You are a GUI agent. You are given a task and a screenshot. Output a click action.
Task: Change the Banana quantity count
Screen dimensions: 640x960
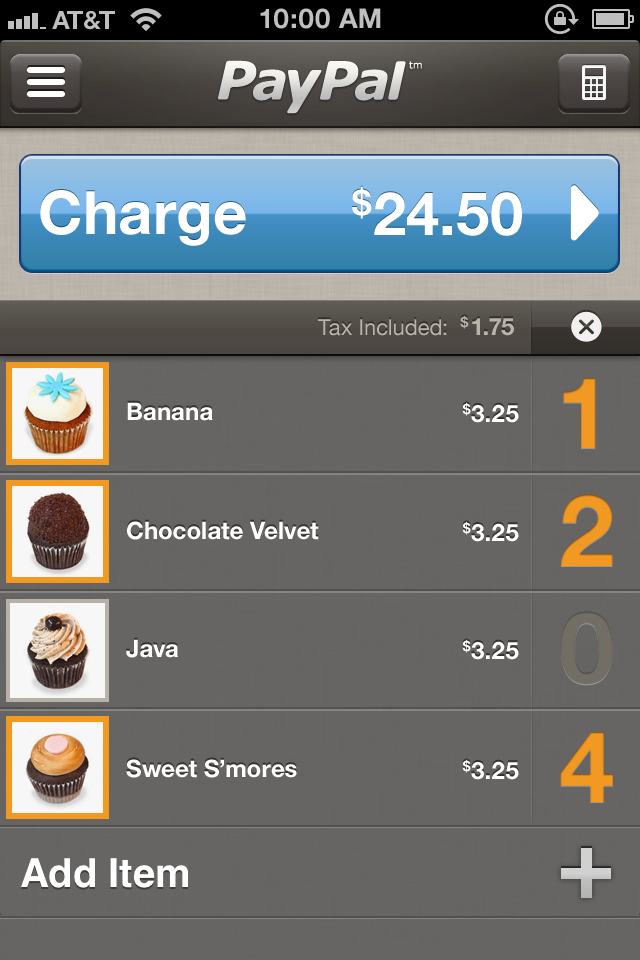click(x=585, y=413)
